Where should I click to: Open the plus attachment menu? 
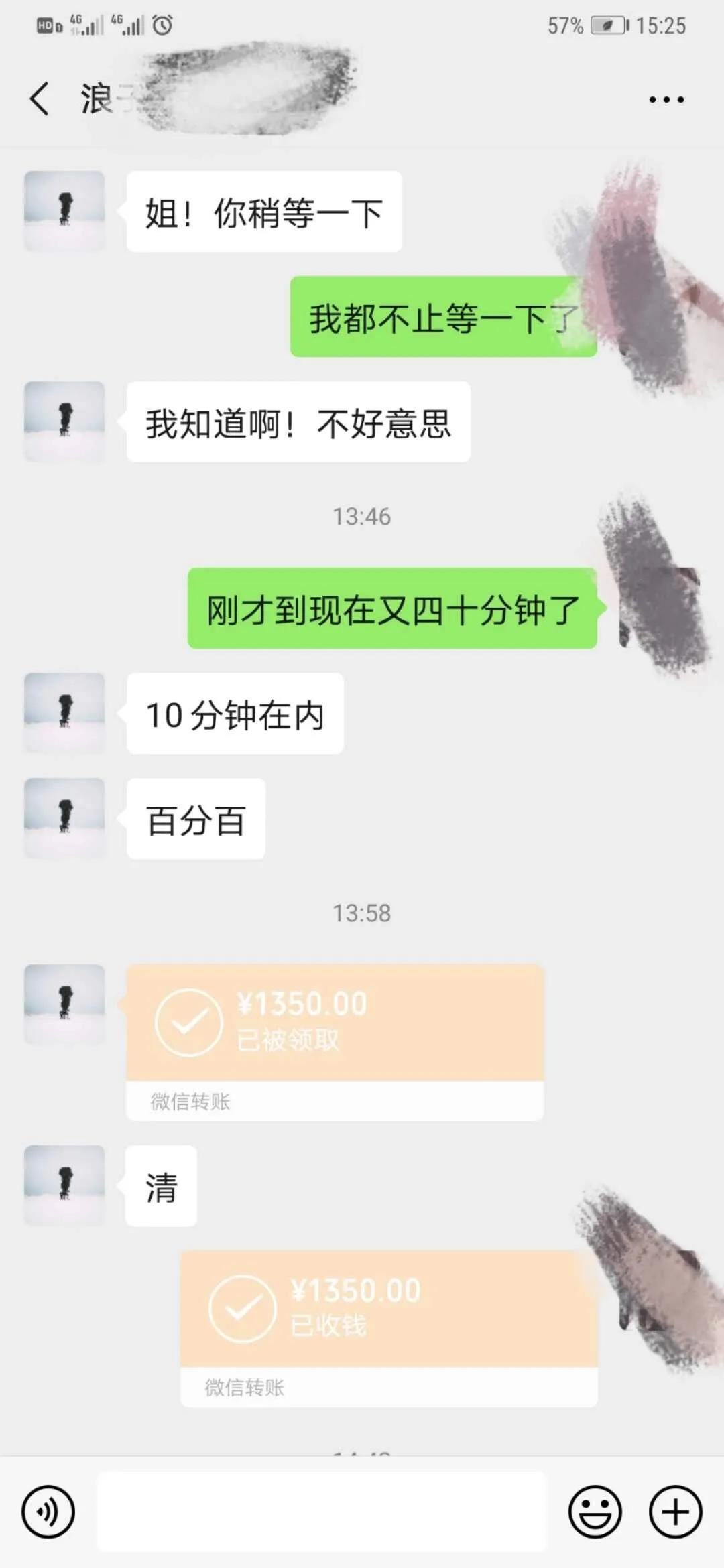pyautogui.click(x=675, y=1512)
